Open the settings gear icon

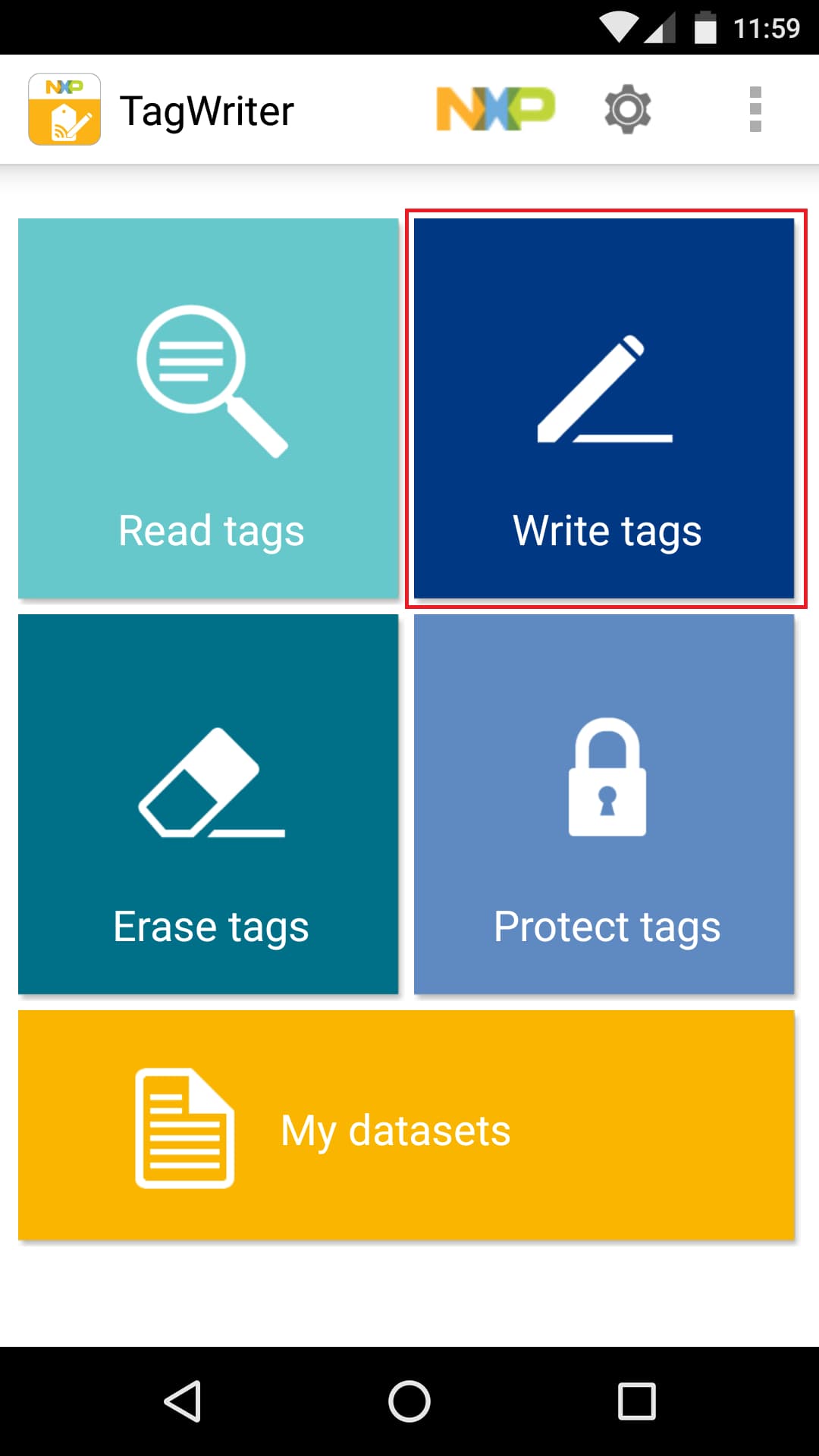tap(628, 110)
